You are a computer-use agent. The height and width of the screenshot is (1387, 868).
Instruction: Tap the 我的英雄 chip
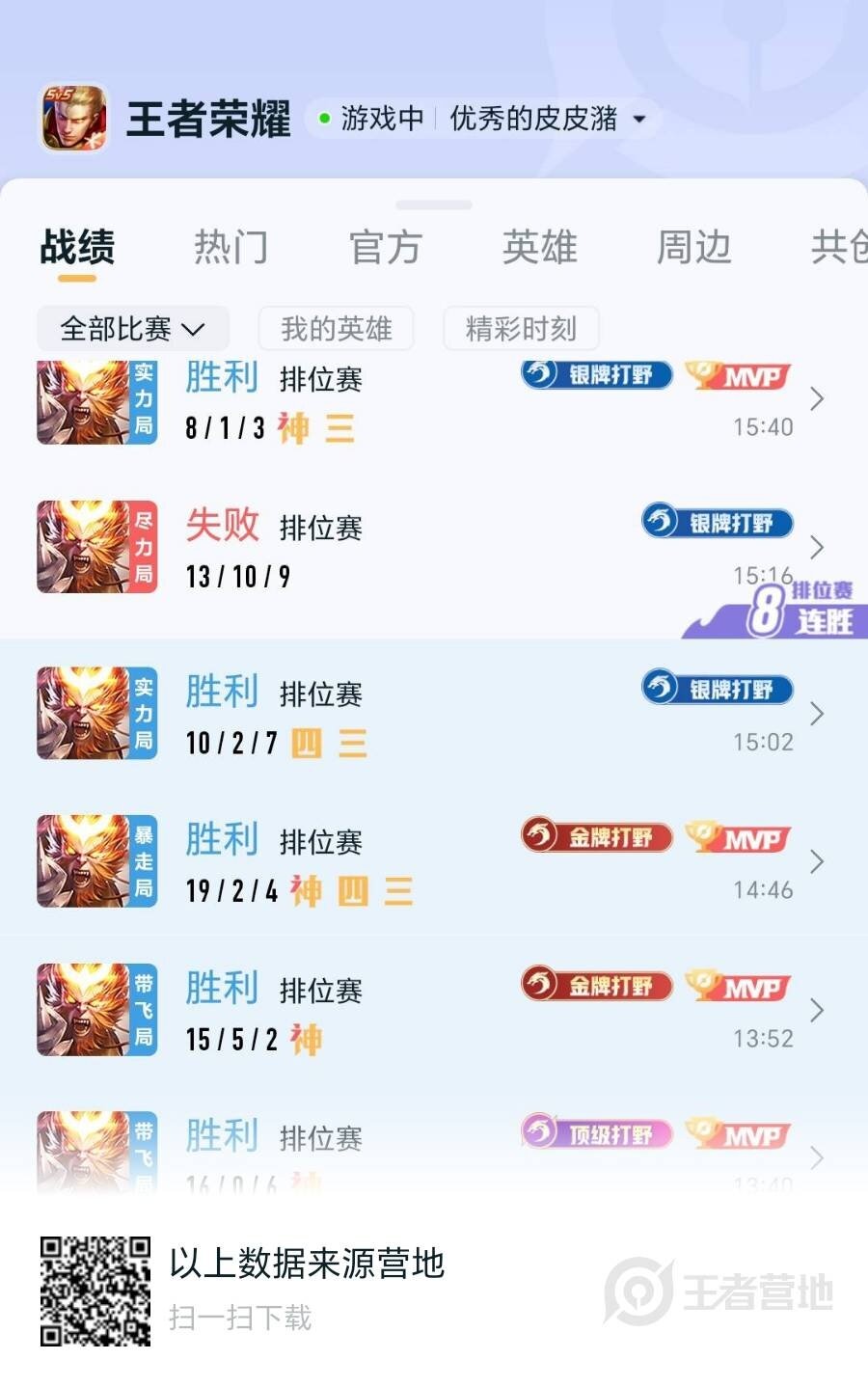336,329
